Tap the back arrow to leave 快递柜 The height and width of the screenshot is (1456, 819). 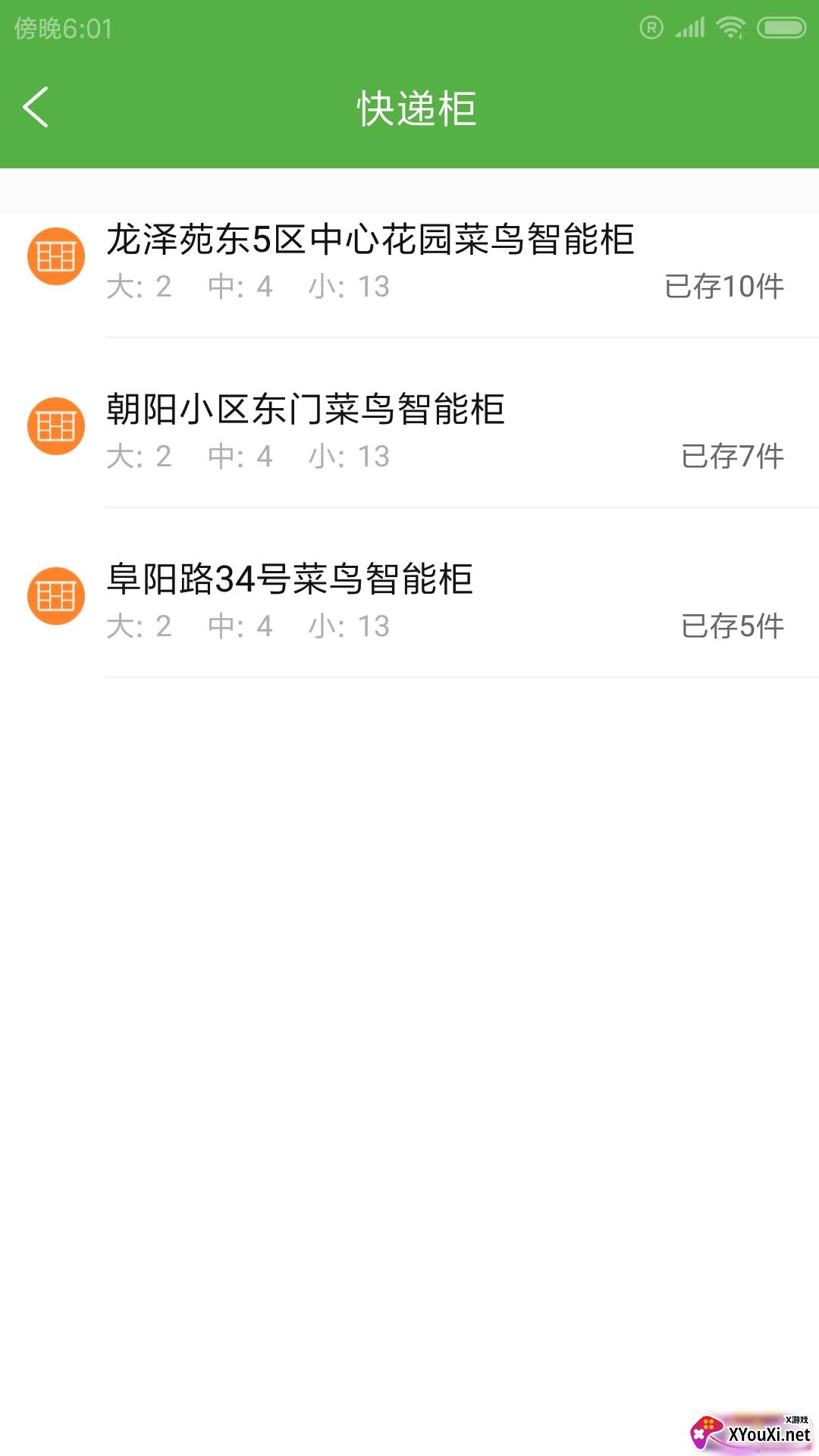36,108
